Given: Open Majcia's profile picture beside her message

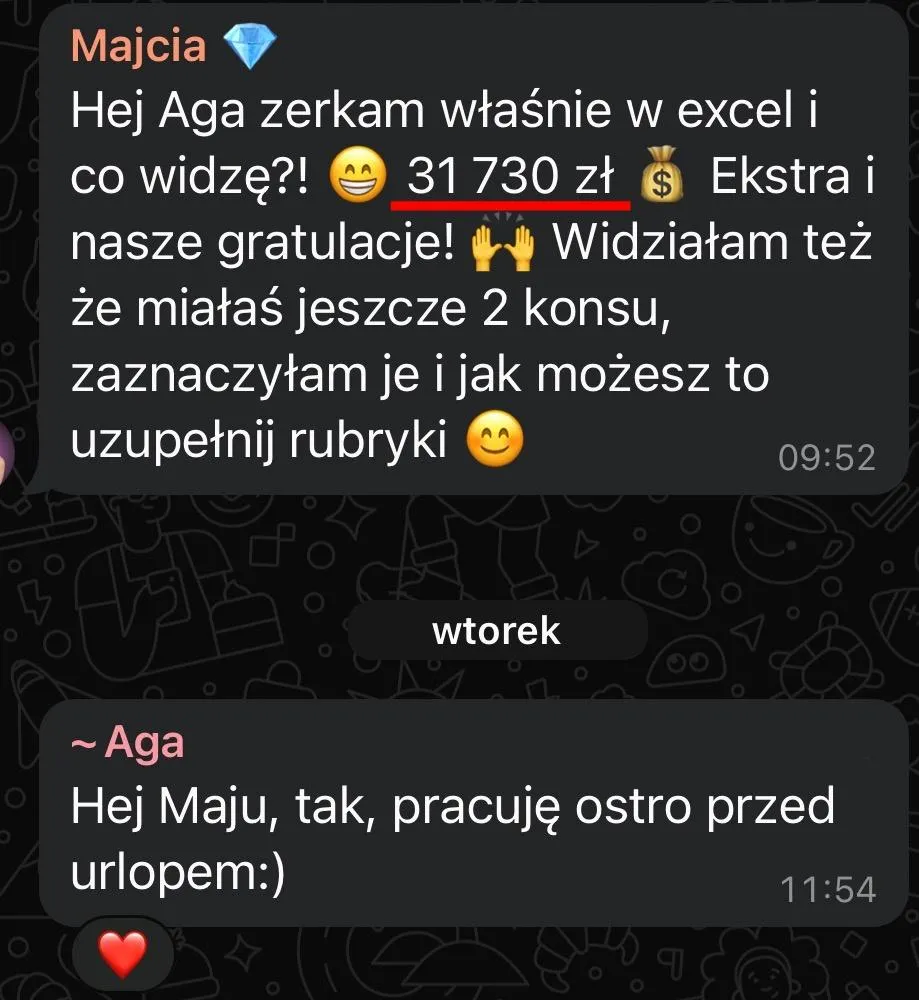Looking at the screenshot, I should (10, 452).
